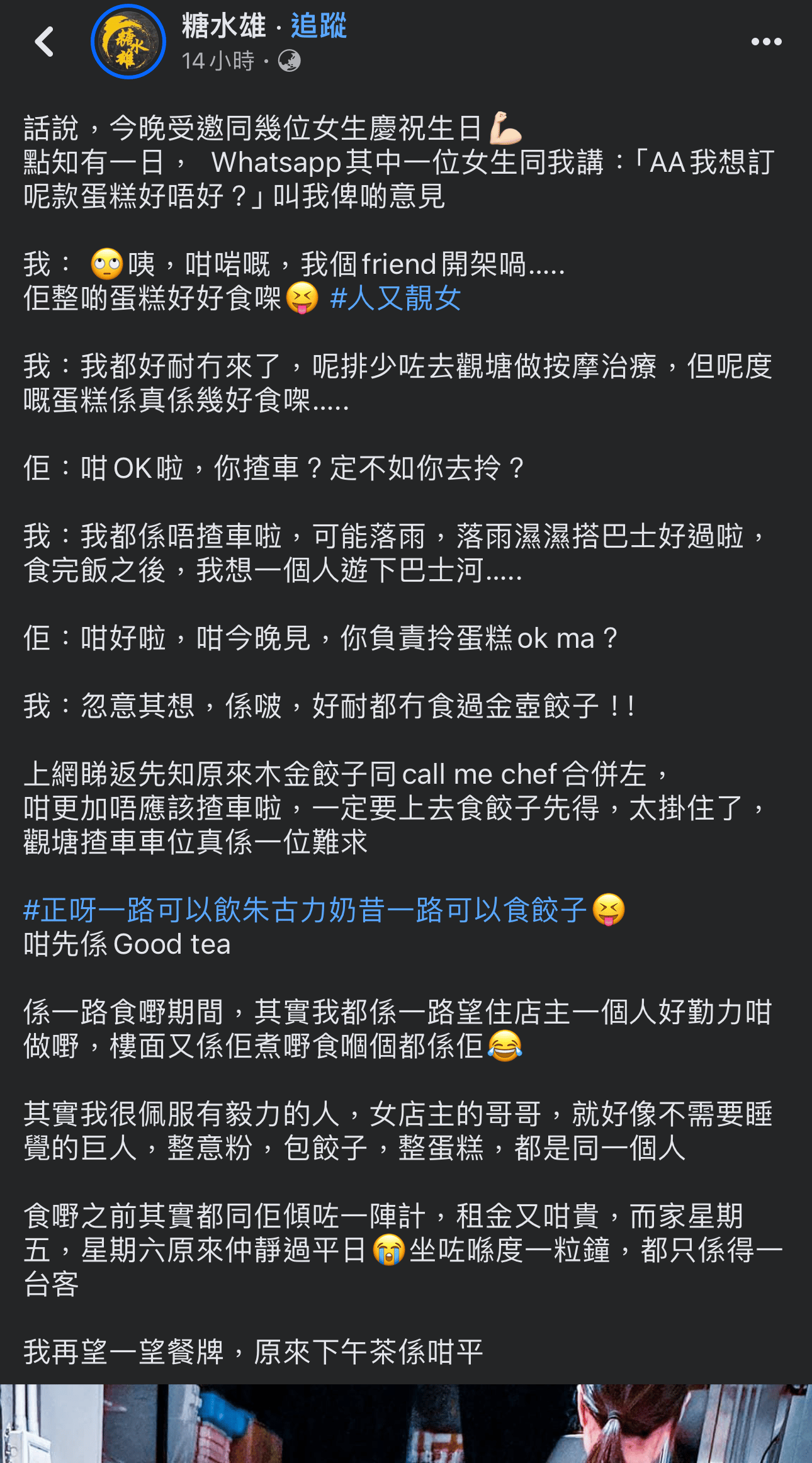Open hashtag #人又靚女
The width and height of the screenshot is (812, 1463).
[x=395, y=298]
